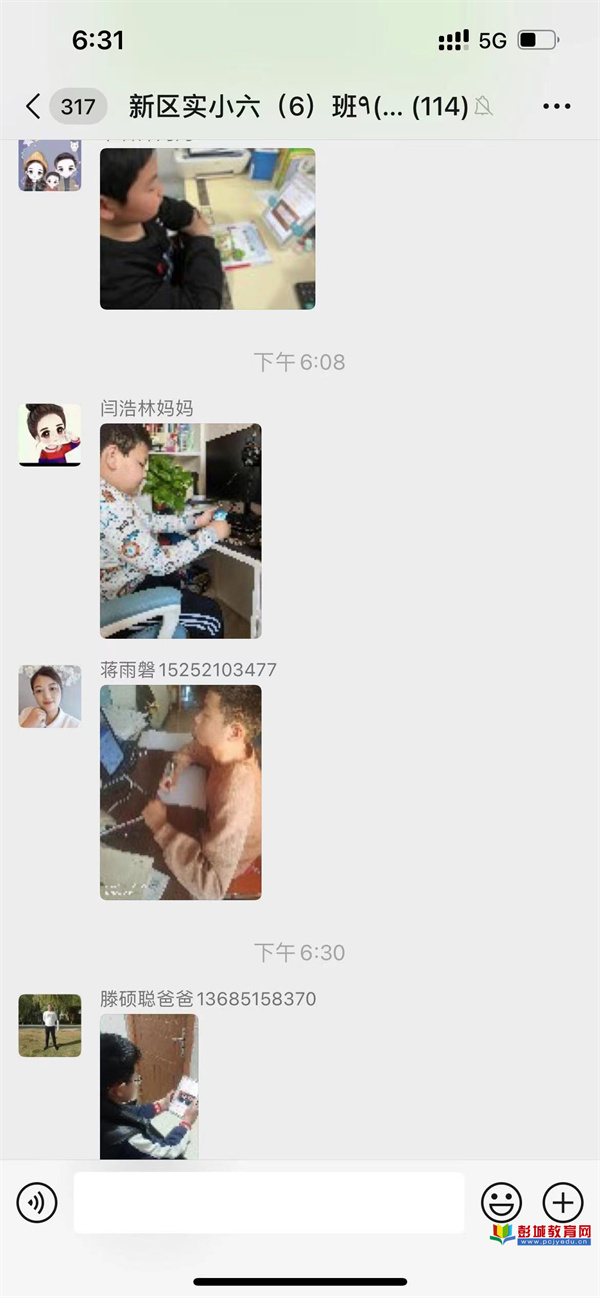Switch to voice message input
The image size is (600, 1298).
(37, 1201)
